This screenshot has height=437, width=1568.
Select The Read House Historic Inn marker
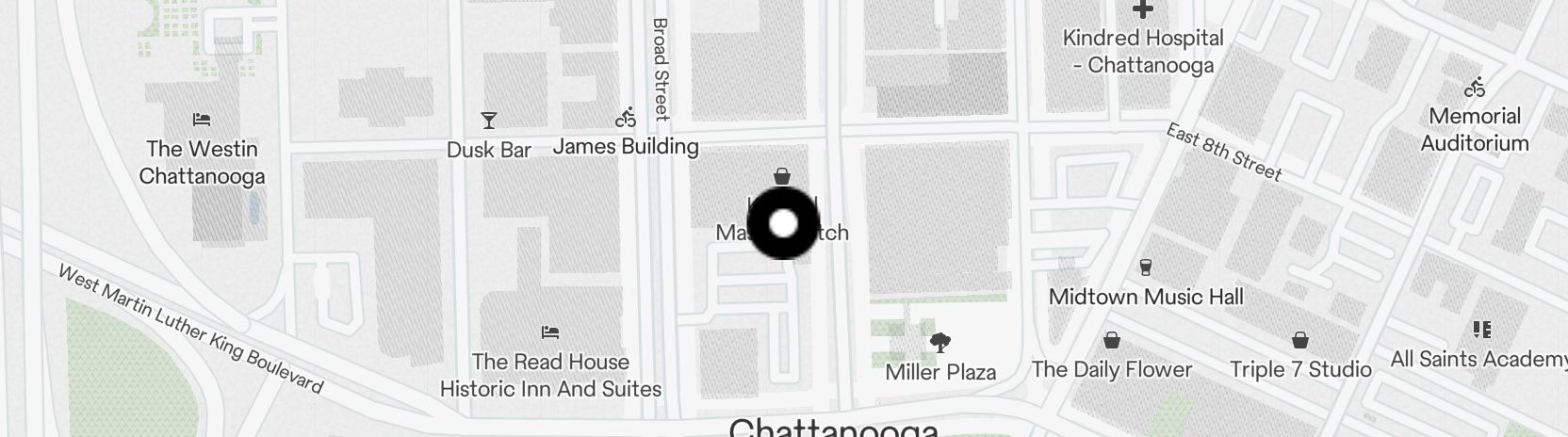coord(550,333)
